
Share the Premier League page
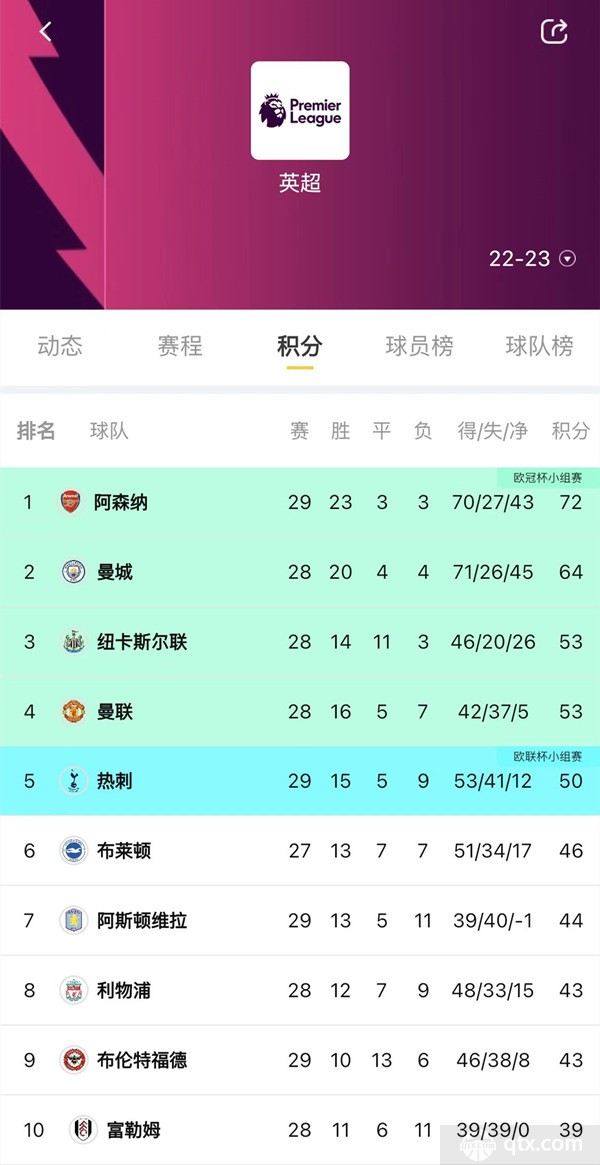(554, 31)
